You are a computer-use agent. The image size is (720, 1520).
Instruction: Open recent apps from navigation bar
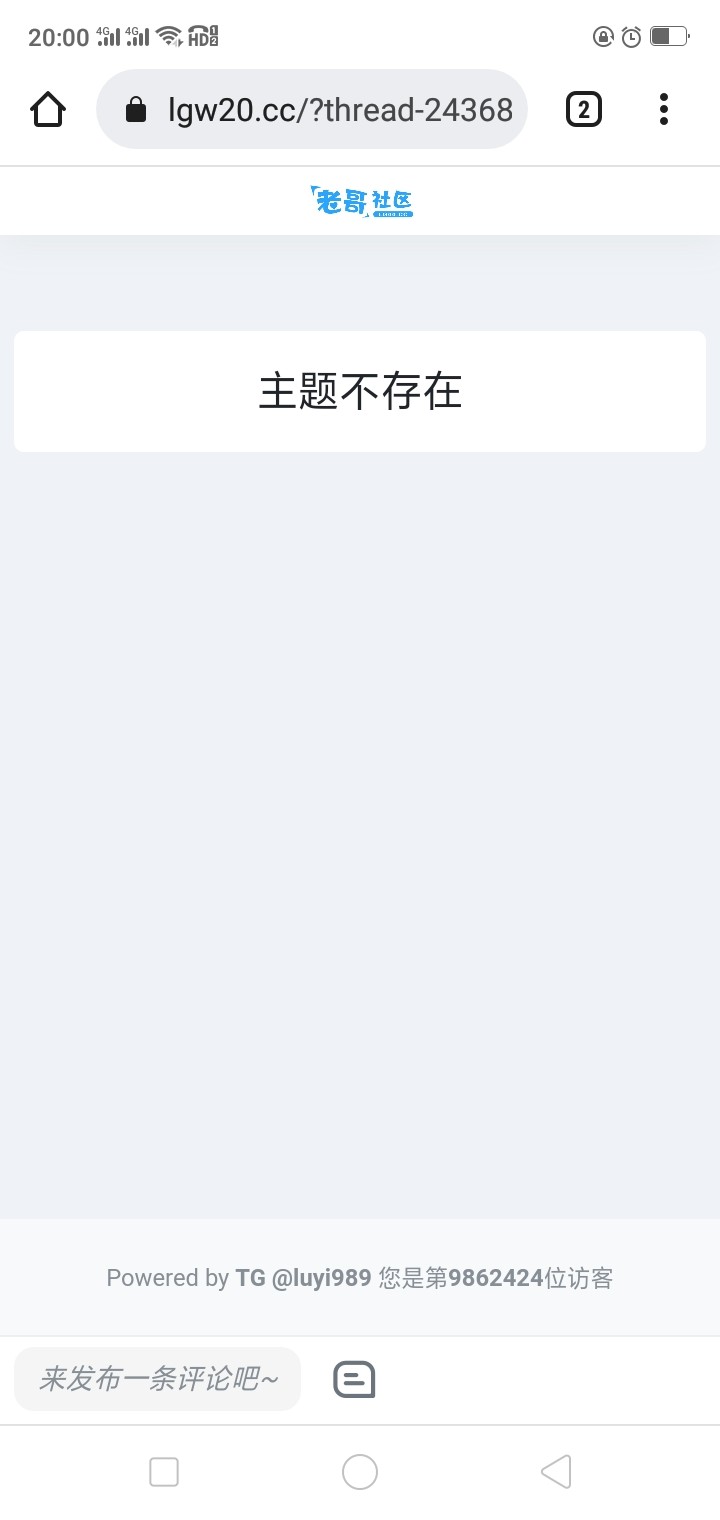click(164, 1472)
